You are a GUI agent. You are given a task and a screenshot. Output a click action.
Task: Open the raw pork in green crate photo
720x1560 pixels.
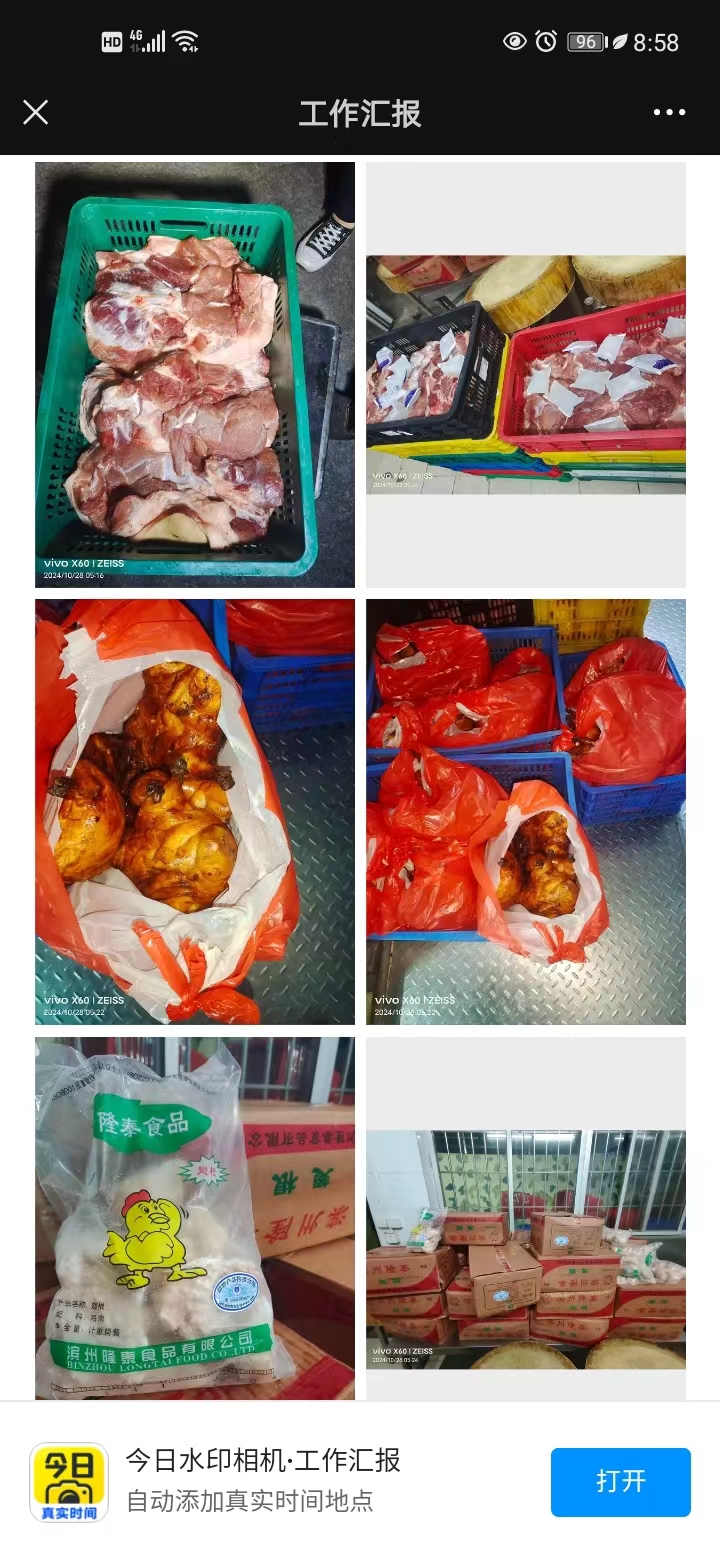pyautogui.click(x=195, y=375)
